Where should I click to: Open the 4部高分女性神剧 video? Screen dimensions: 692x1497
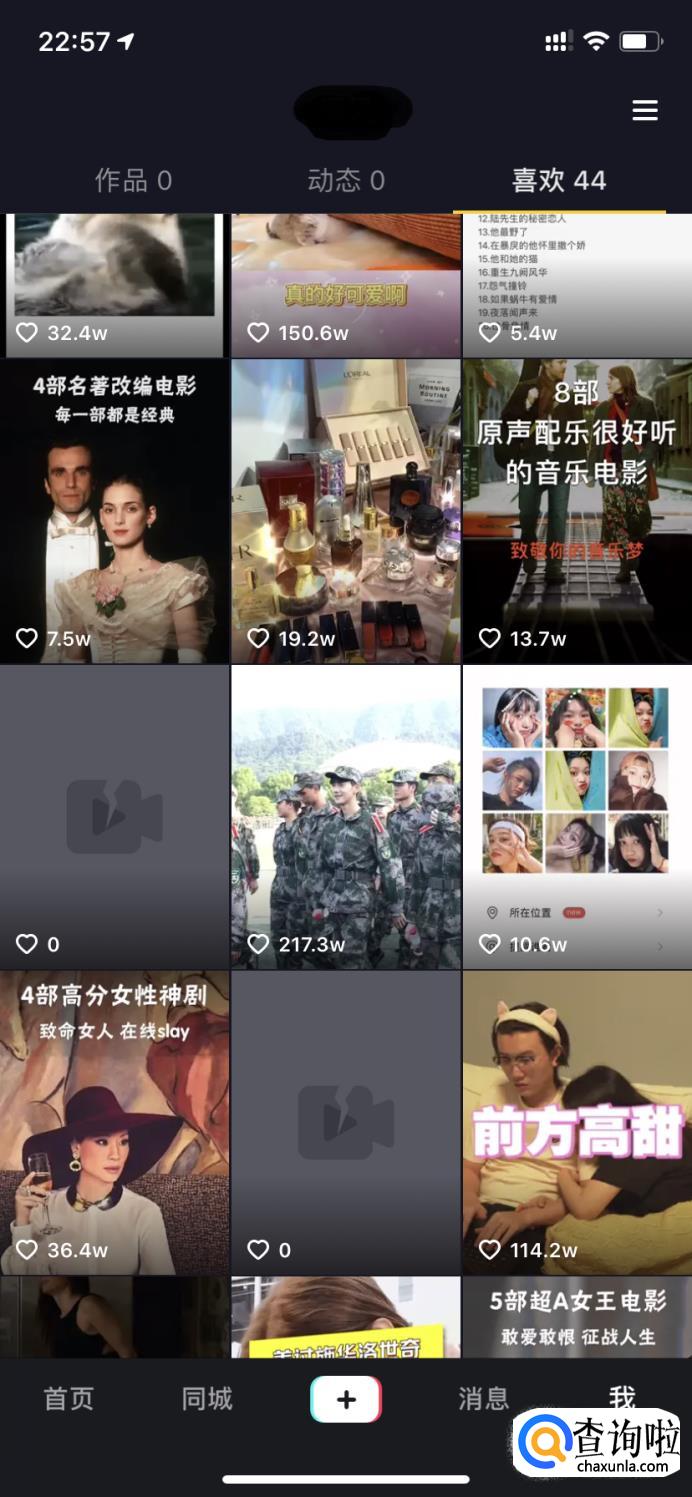(114, 1123)
